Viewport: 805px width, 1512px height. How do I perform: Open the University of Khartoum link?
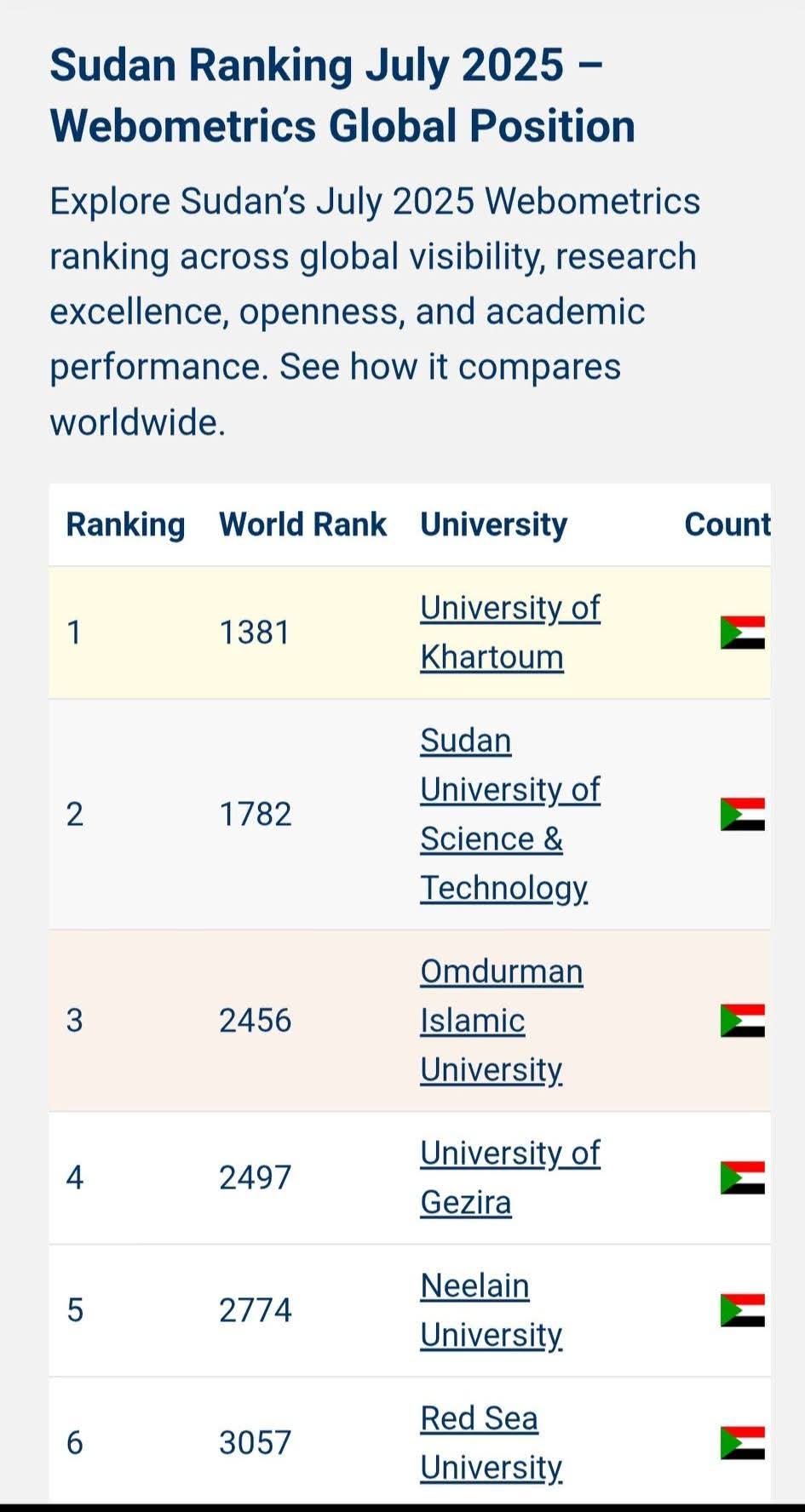[510, 633]
